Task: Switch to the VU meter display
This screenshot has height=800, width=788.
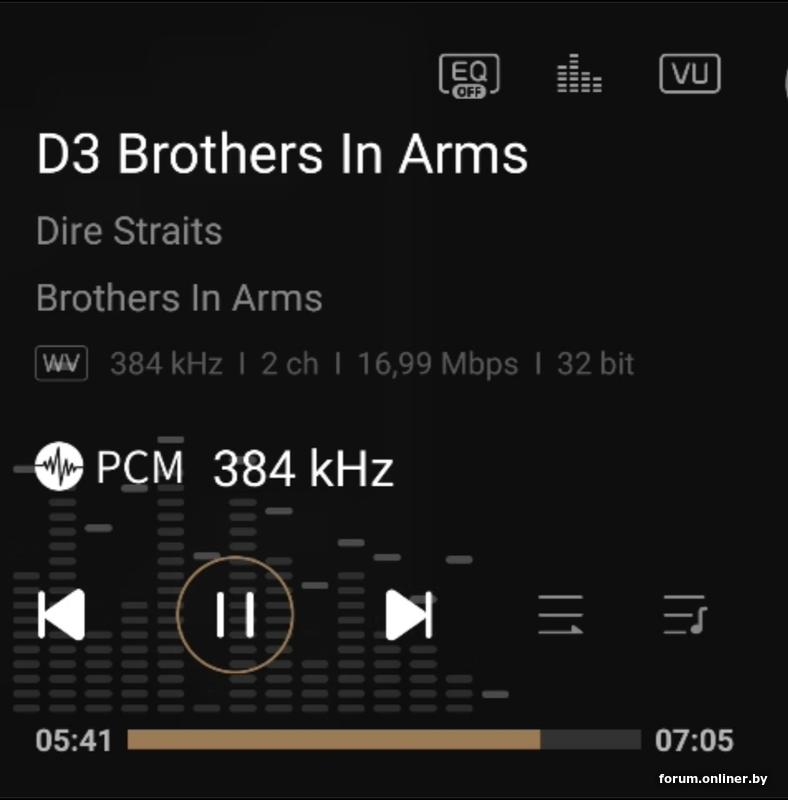Action: click(x=690, y=74)
